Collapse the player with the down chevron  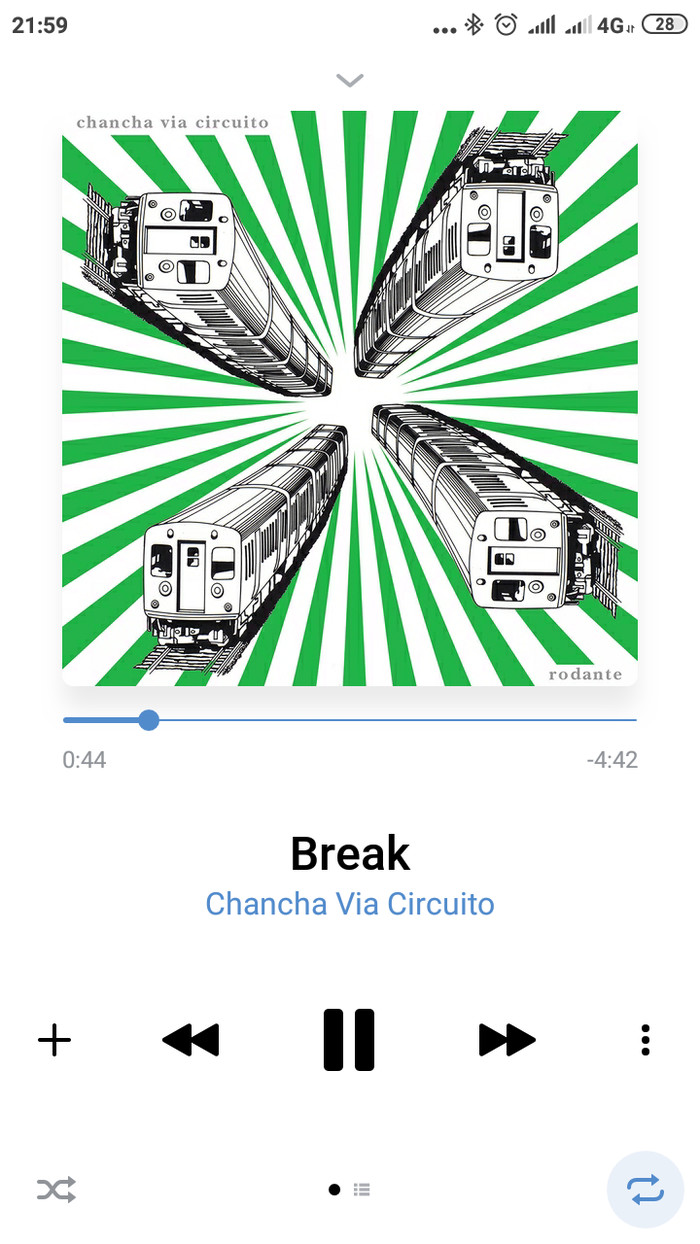point(349,80)
